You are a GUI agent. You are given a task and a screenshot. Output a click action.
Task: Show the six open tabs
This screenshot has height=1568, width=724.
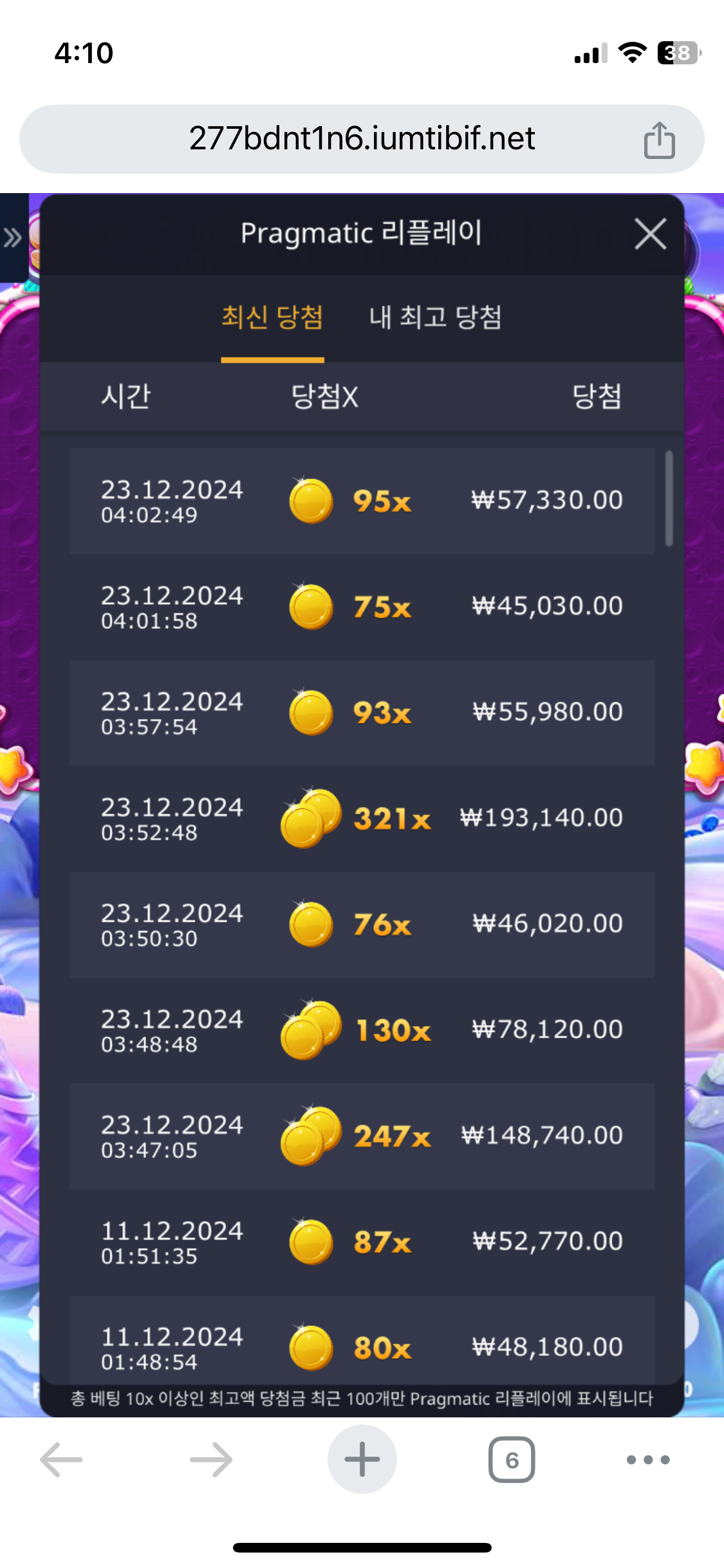[512, 1459]
